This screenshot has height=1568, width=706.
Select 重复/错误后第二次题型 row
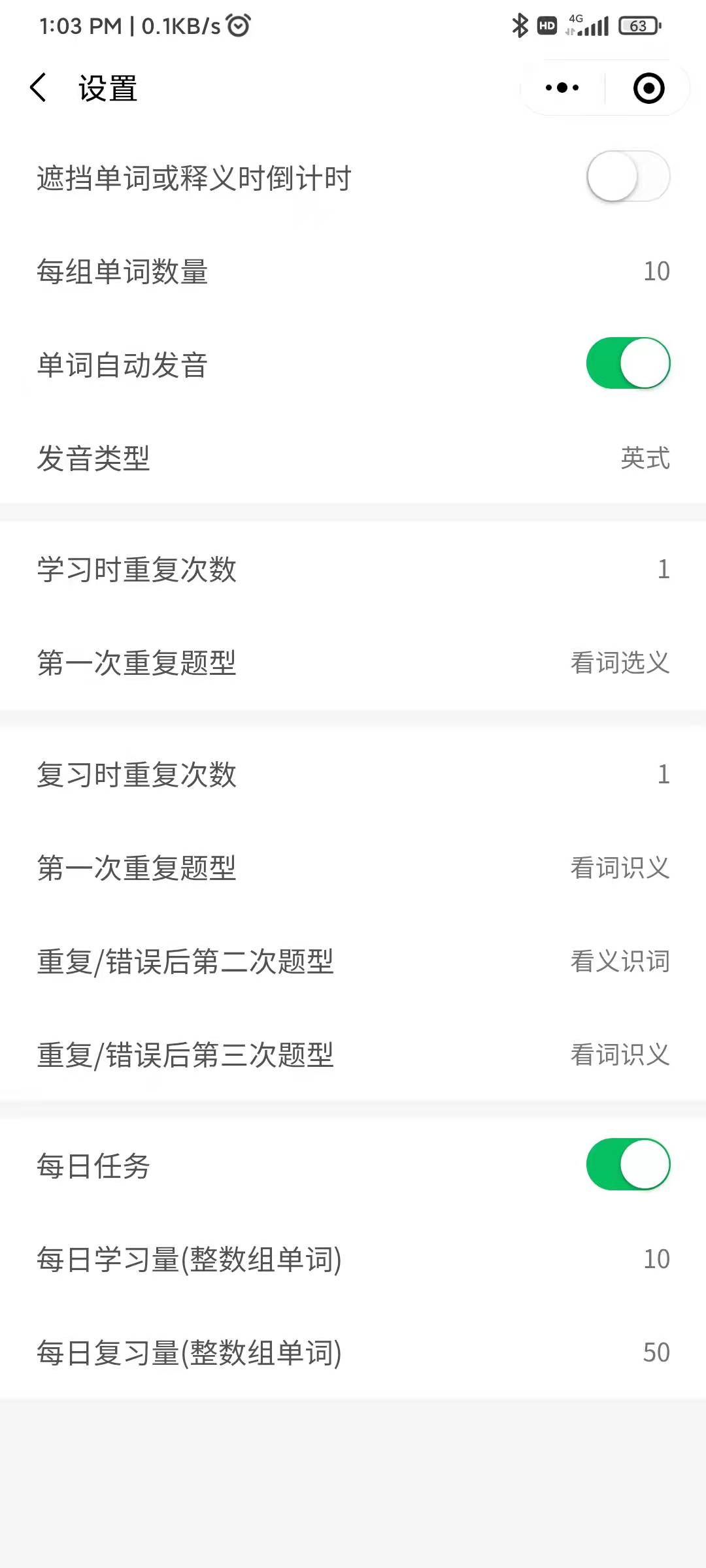coord(353,961)
